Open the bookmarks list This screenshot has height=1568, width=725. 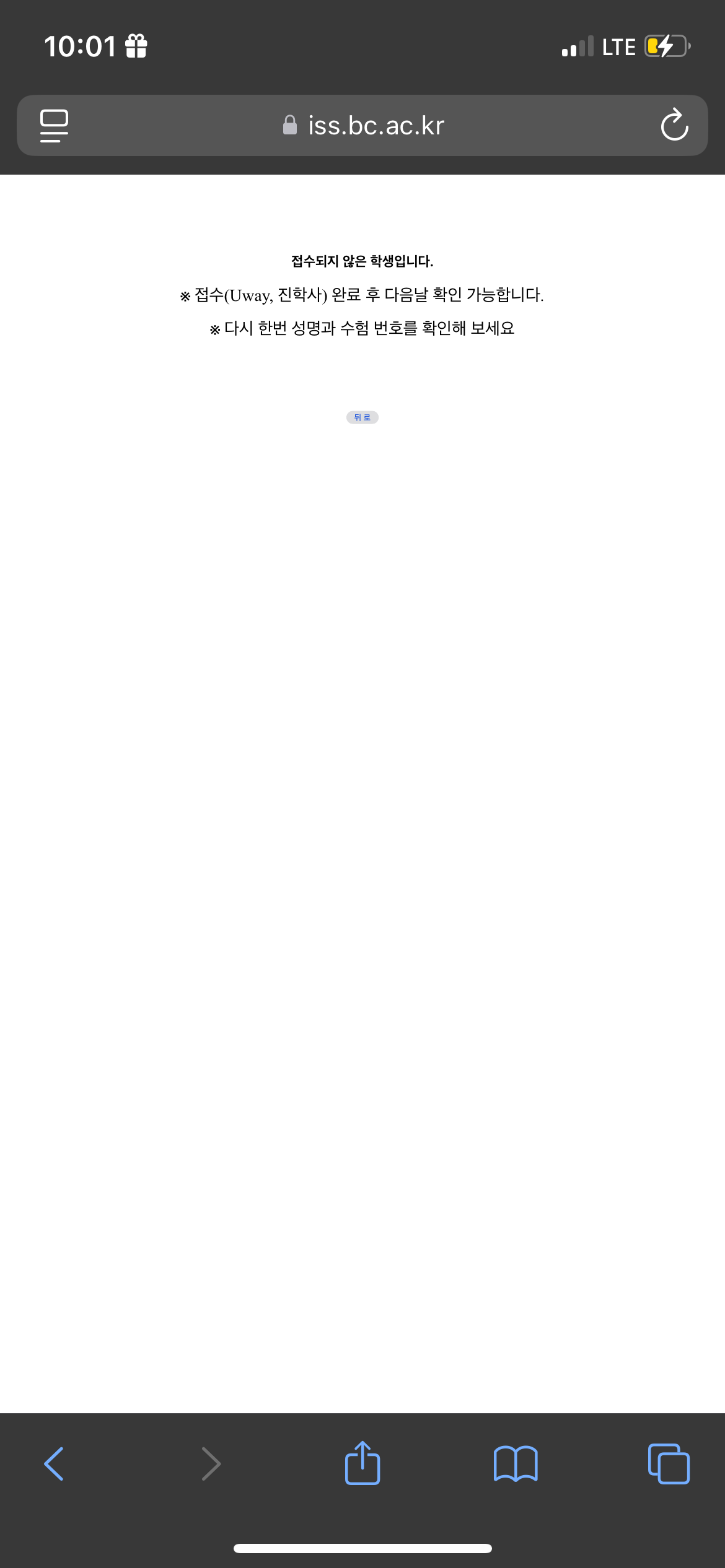[x=516, y=1464]
